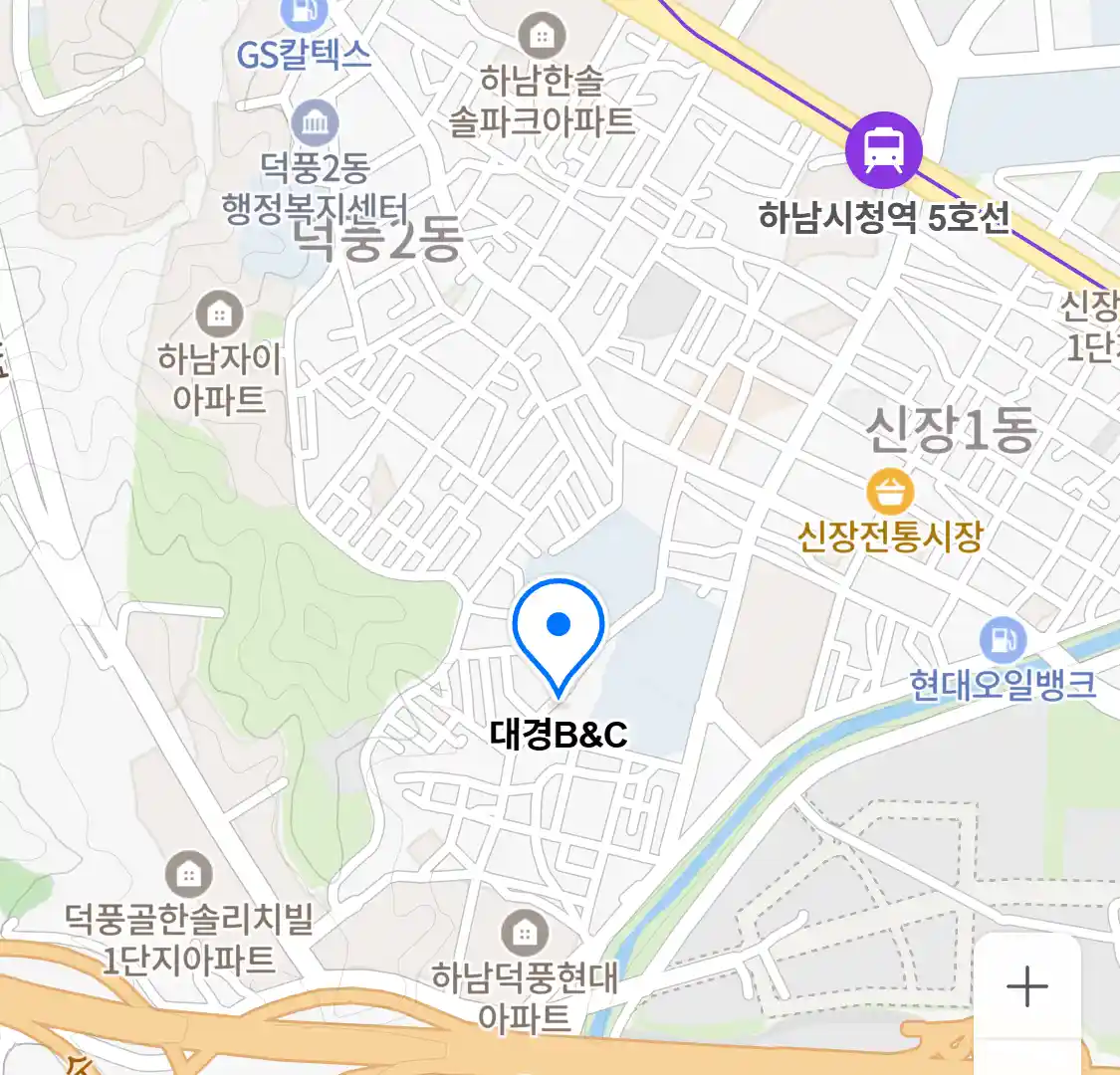1120x1075 pixels.
Task: Select the GS칼텍스 gas station marker
Action: coord(304,14)
